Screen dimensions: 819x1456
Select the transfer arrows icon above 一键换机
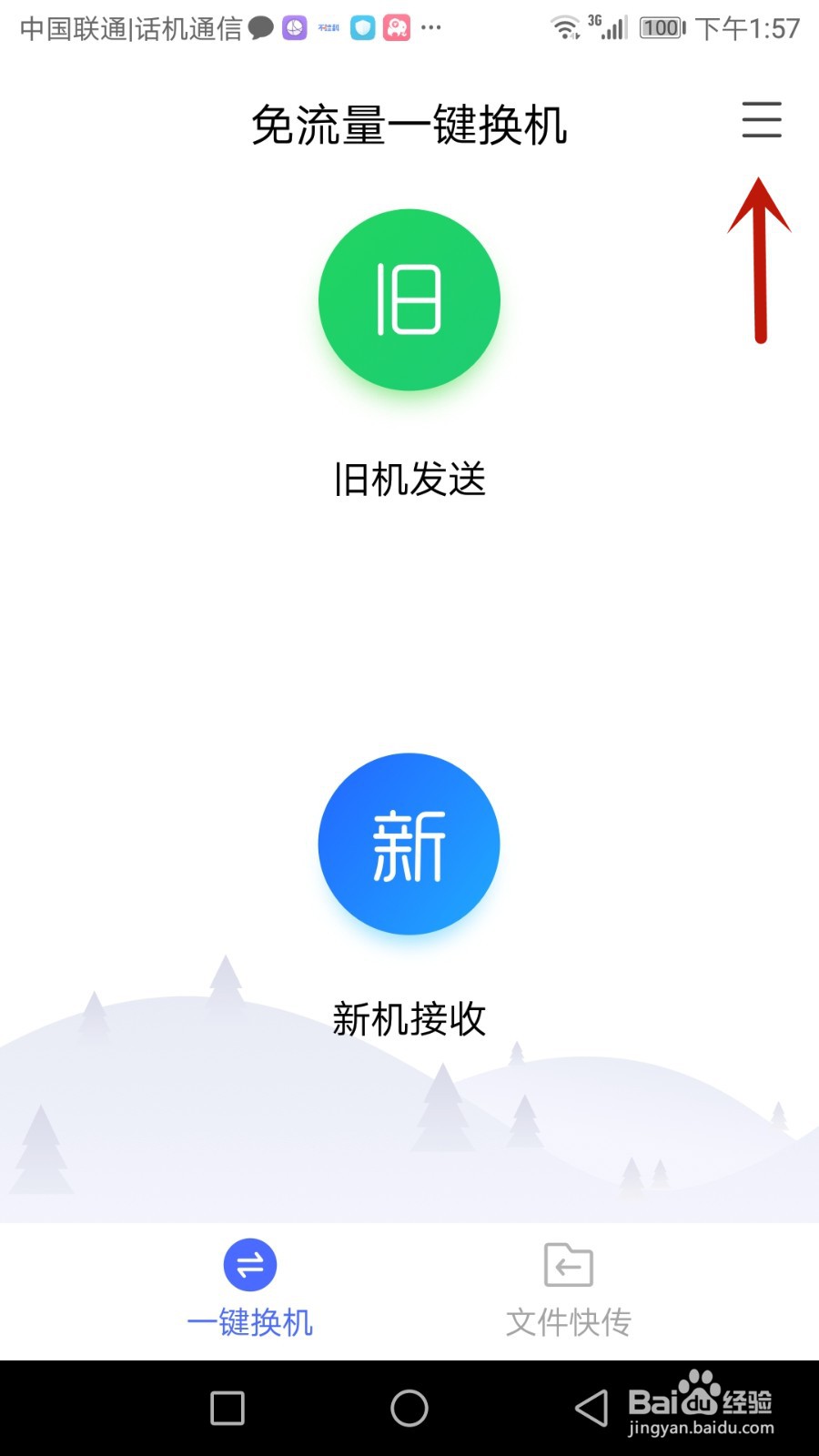click(249, 1263)
